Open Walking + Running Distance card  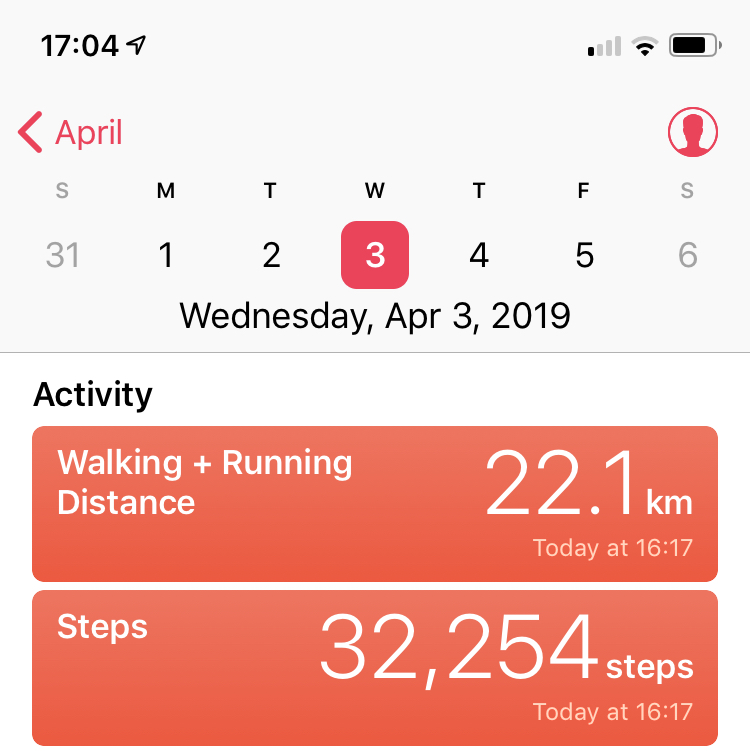[375, 503]
